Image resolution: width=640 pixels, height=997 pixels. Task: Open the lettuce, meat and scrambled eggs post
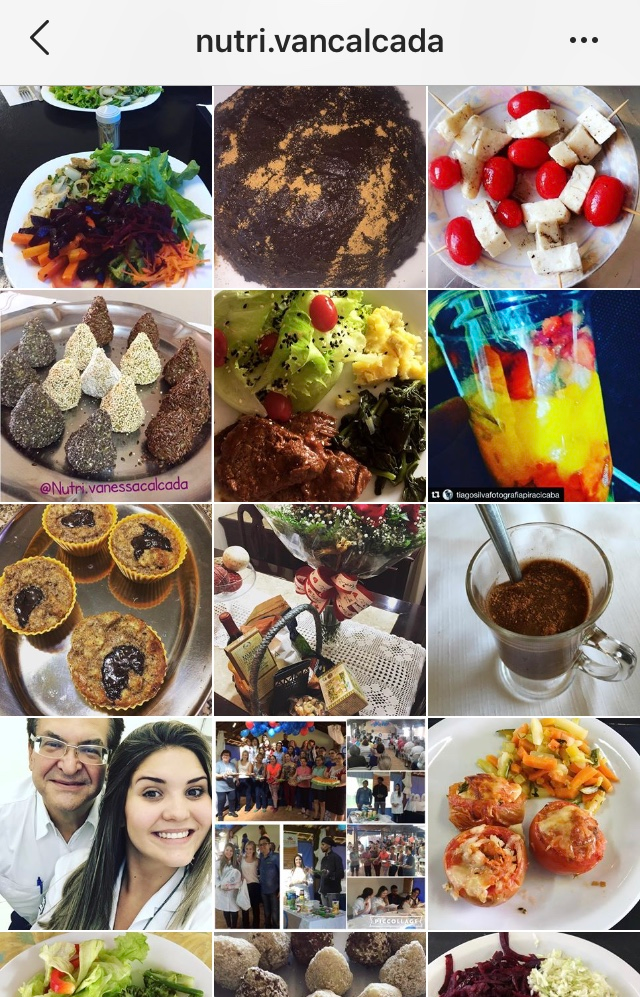pyautogui.click(x=320, y=396)
